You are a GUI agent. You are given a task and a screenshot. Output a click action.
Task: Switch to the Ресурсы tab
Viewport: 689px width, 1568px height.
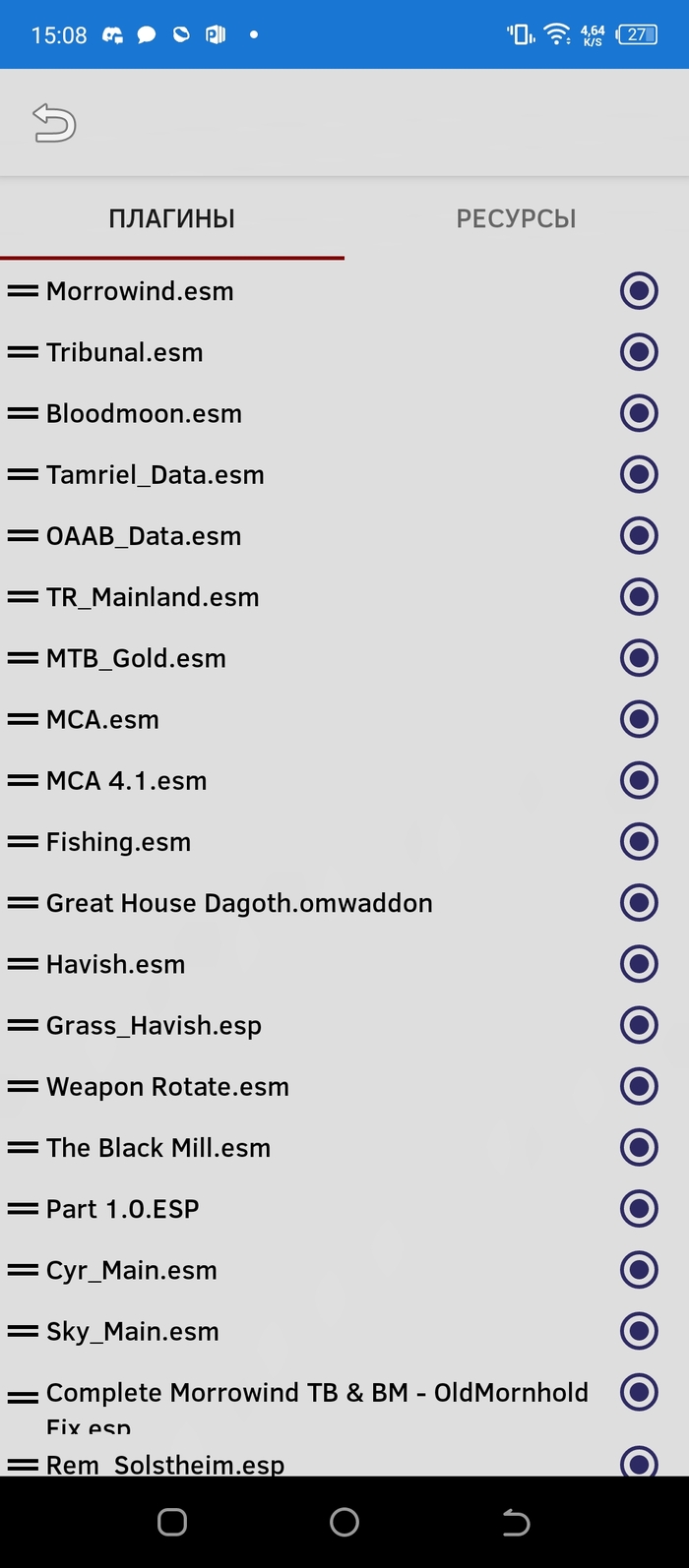point(516,218)
